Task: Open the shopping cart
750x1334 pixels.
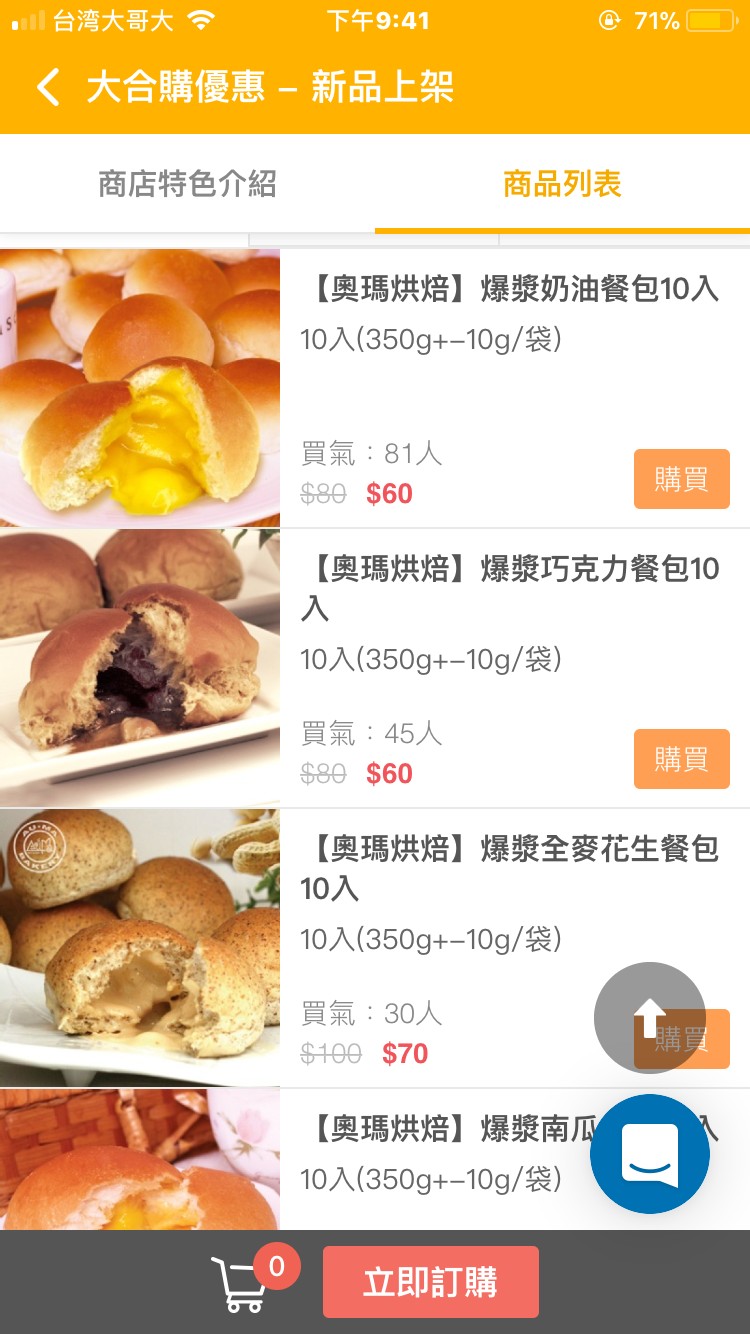Action: (x=240, y=1283)
